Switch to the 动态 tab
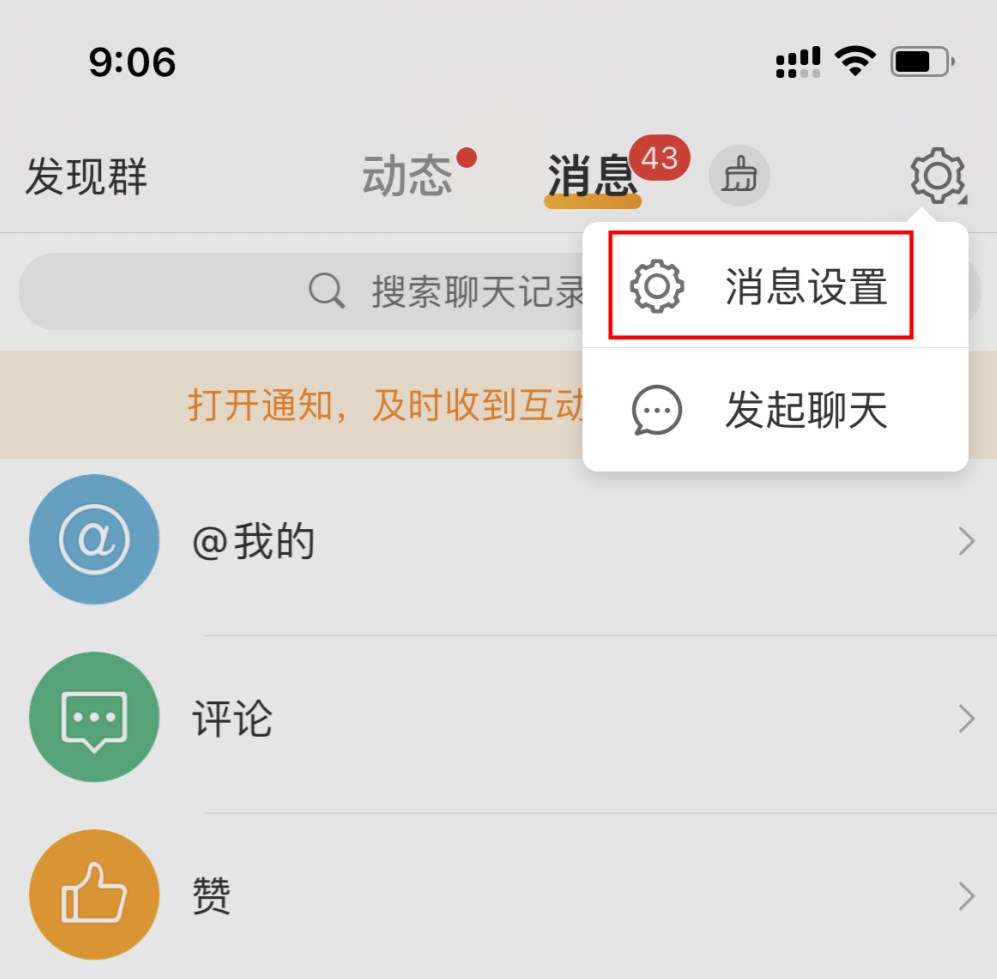 pos(407,176)
